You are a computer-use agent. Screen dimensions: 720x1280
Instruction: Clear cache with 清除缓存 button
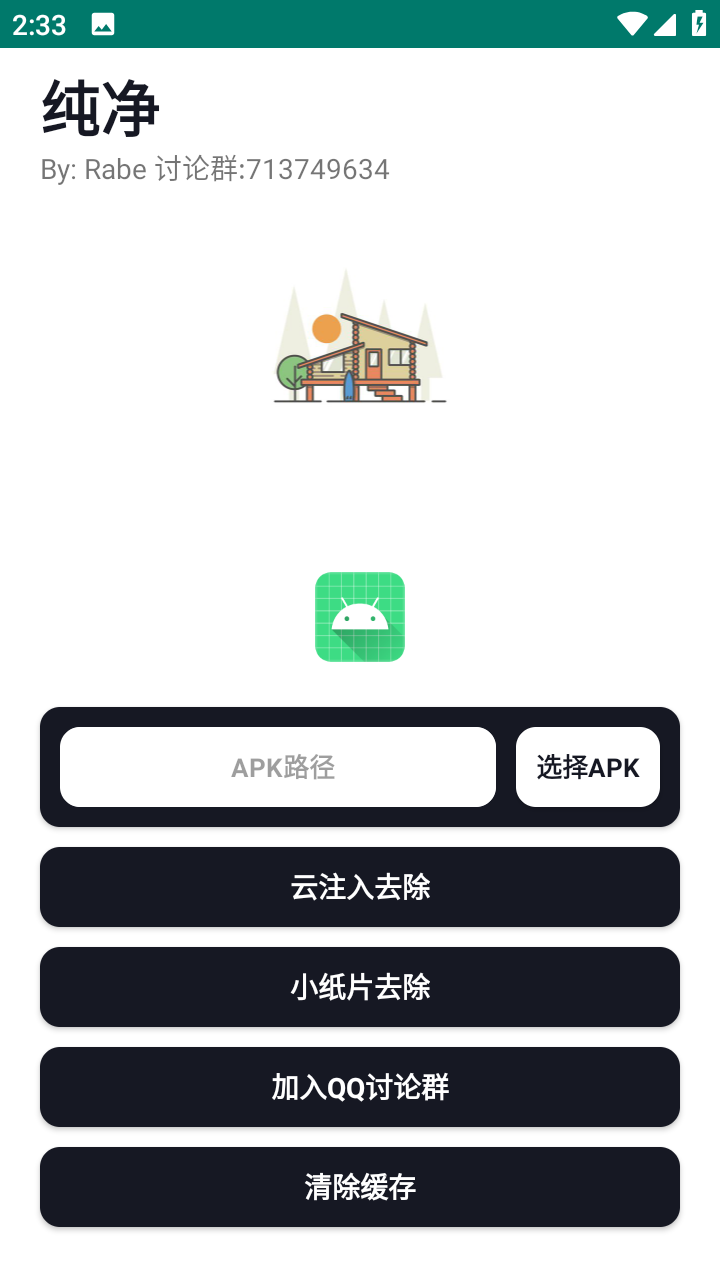(360, 1187)
